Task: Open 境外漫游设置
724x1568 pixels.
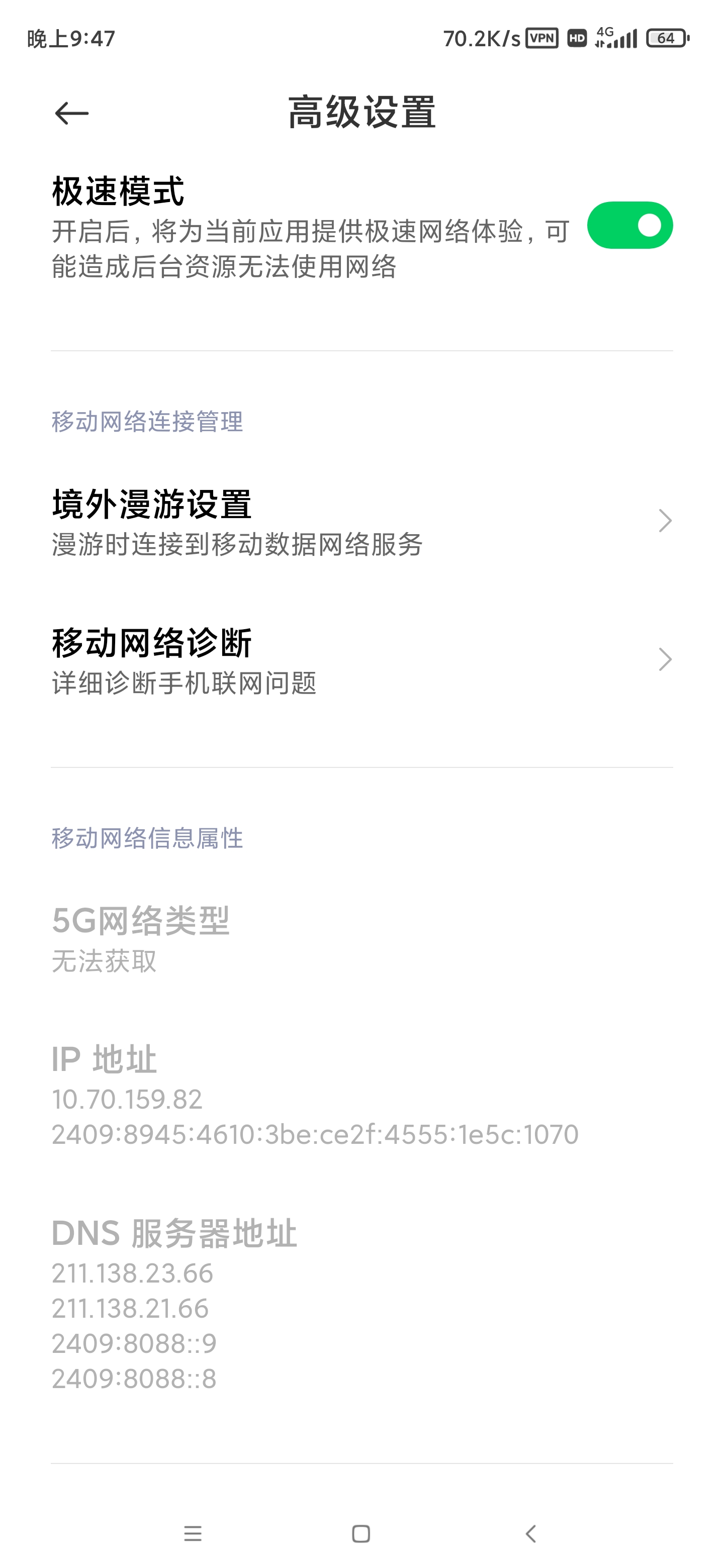Action: click(361, 521)
